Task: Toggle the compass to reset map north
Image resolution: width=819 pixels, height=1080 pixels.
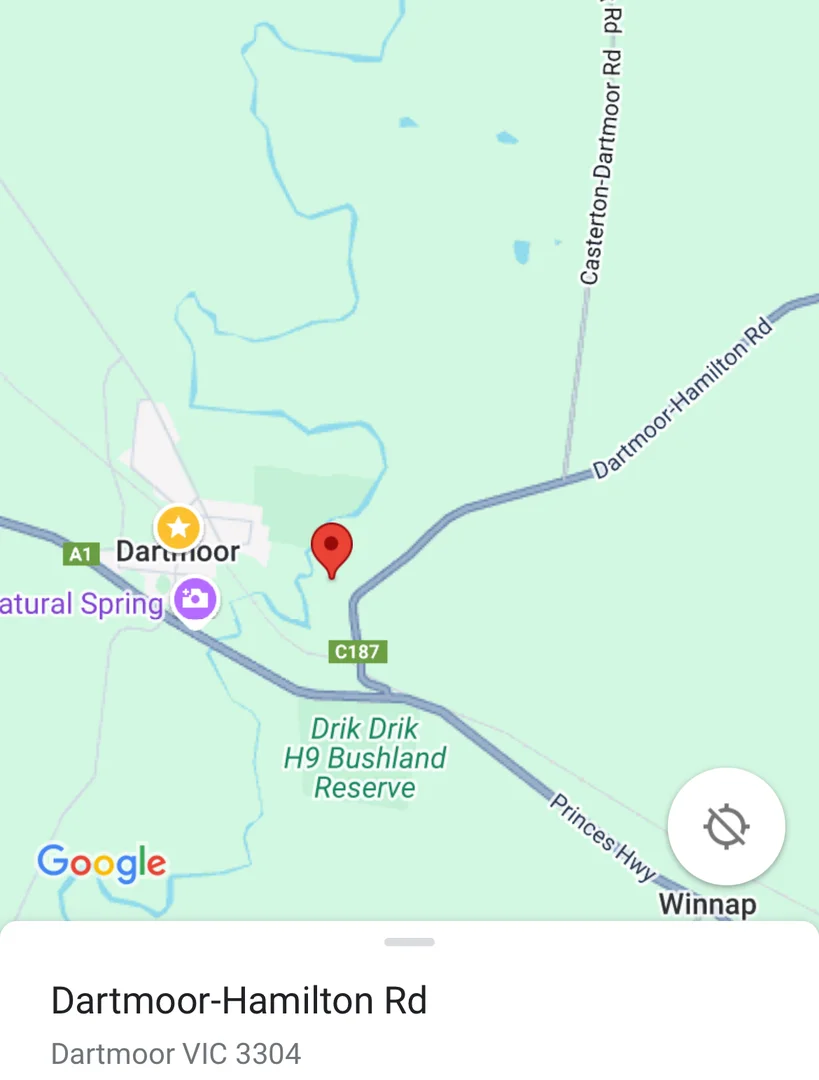Action: [727, 826]
